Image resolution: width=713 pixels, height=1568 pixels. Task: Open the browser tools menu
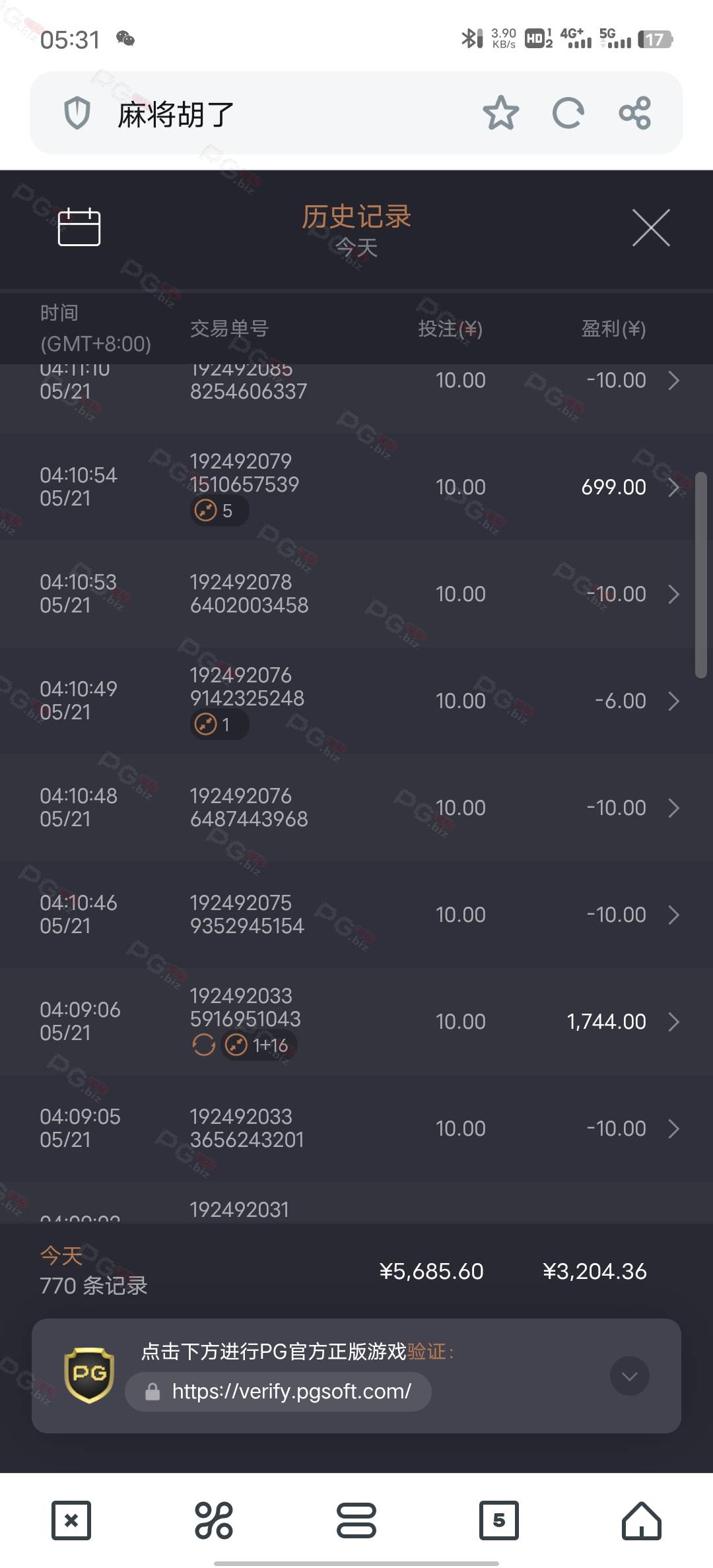click(214, 1520)
